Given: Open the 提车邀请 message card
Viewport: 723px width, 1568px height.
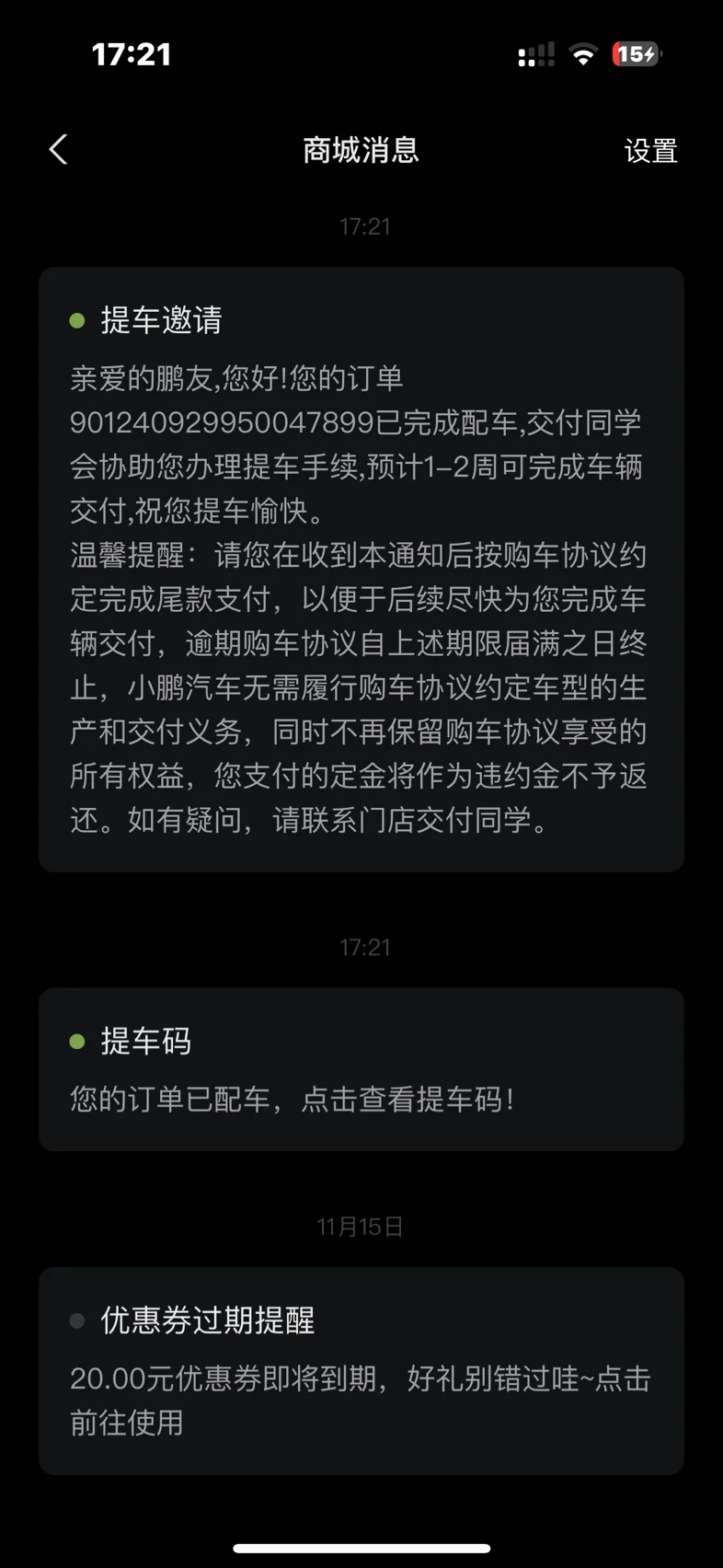Looking at the screenshot, I should [361, 570].
